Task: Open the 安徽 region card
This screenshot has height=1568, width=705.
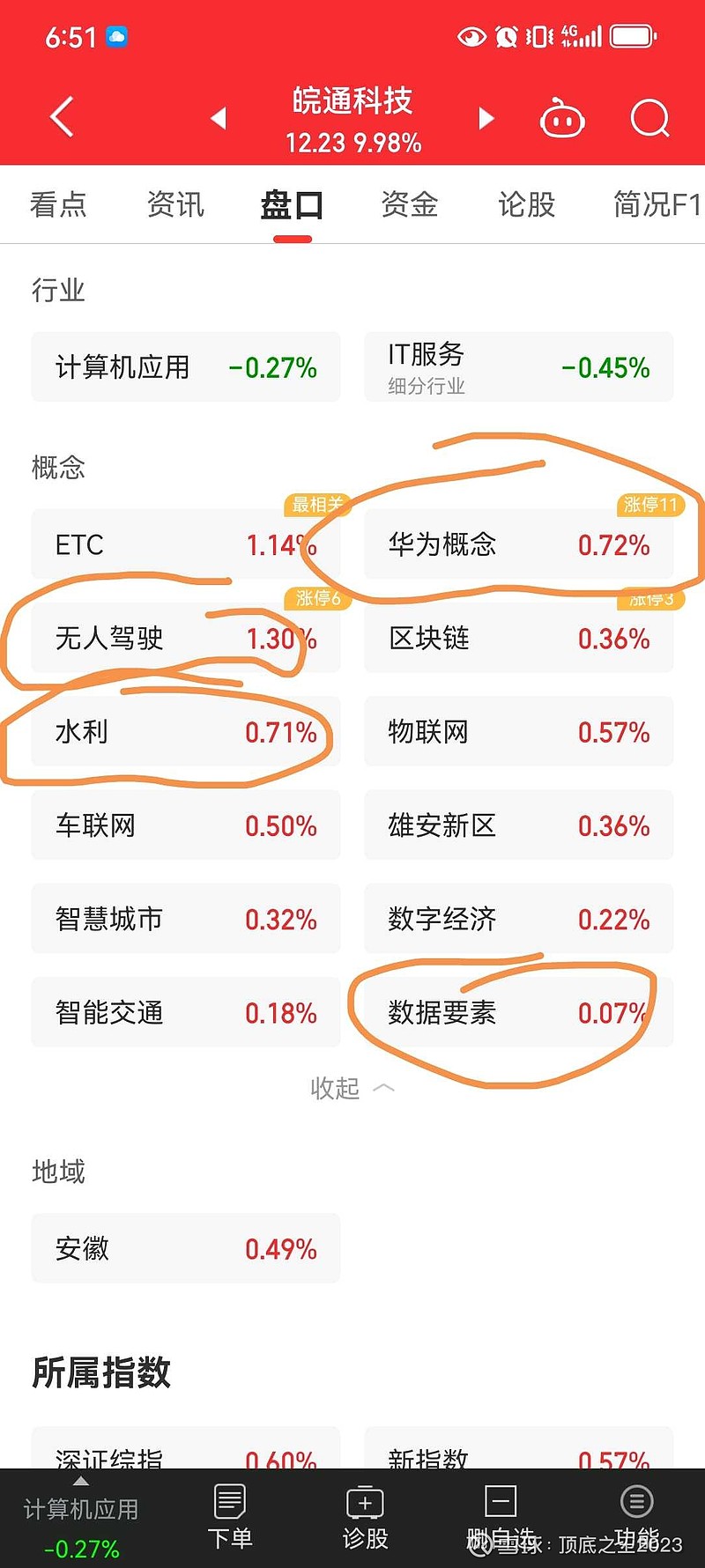Action: coord(186,1248)
